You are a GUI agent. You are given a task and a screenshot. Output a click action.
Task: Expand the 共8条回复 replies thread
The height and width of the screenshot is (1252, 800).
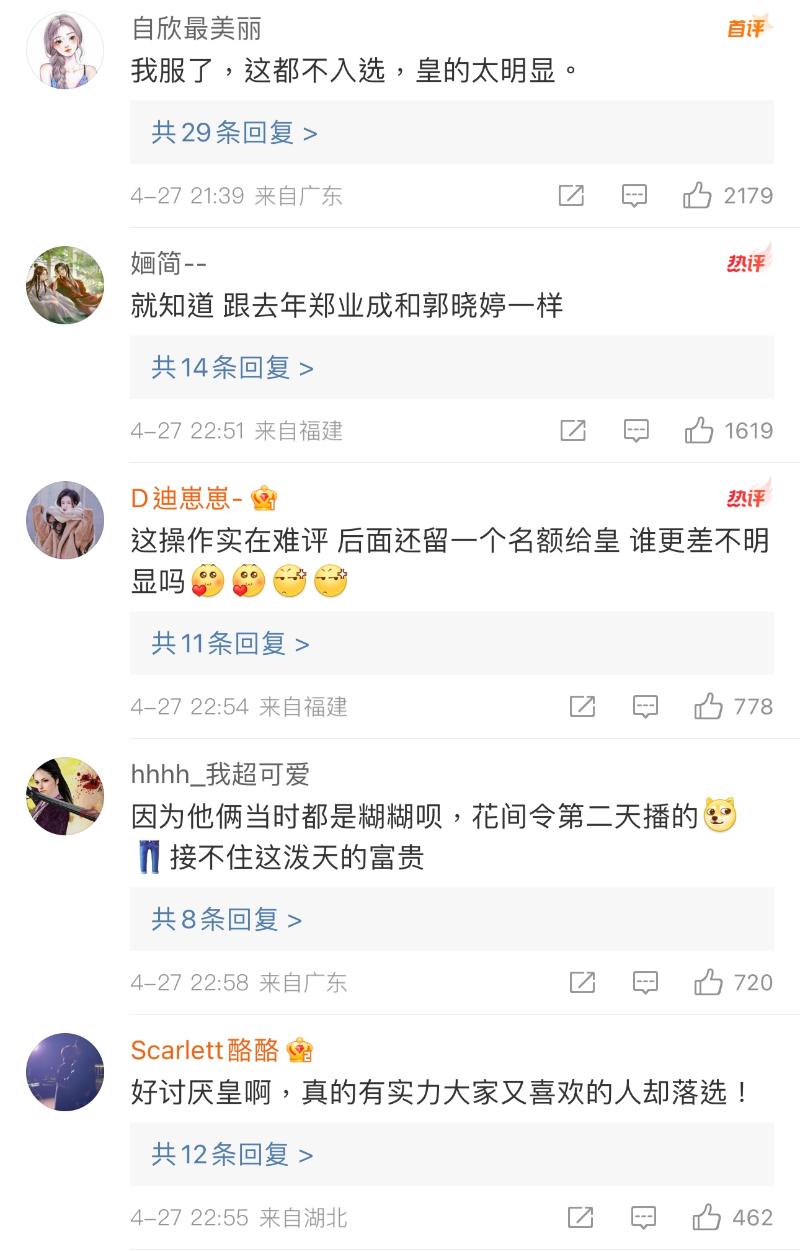226,920
